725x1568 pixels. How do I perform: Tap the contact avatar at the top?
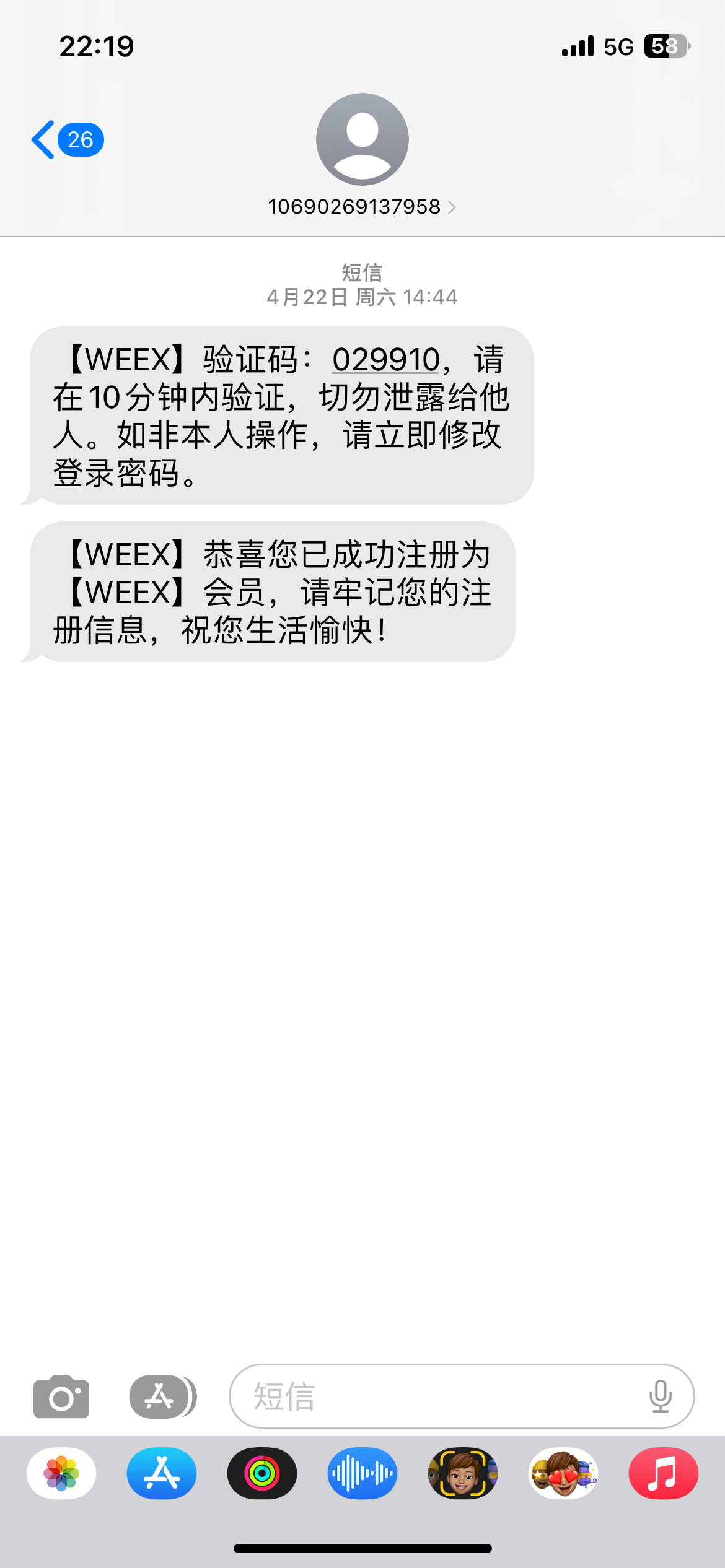(x=362, y=139)
